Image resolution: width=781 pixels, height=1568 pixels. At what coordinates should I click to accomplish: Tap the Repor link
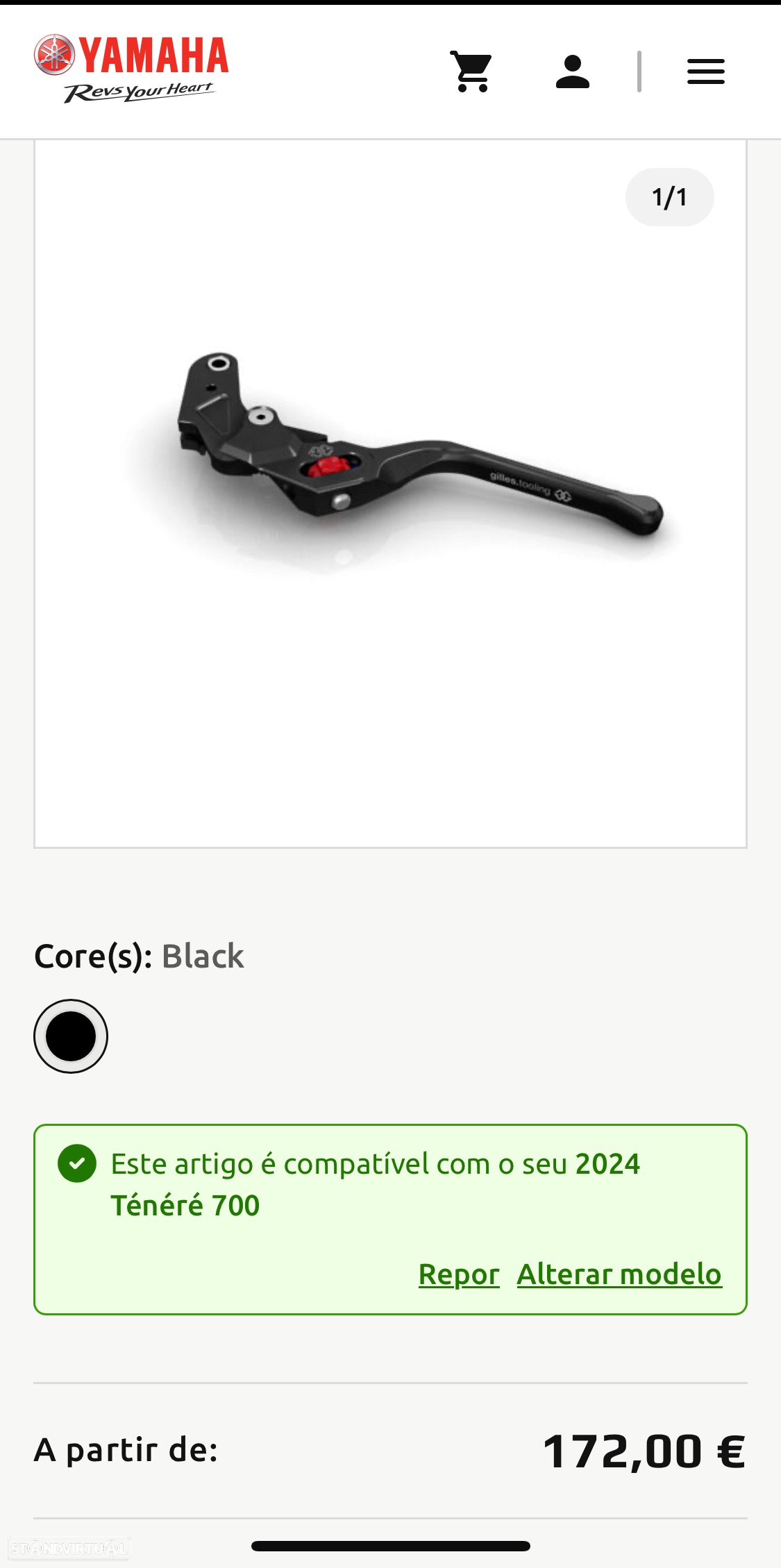[459, 1274]
